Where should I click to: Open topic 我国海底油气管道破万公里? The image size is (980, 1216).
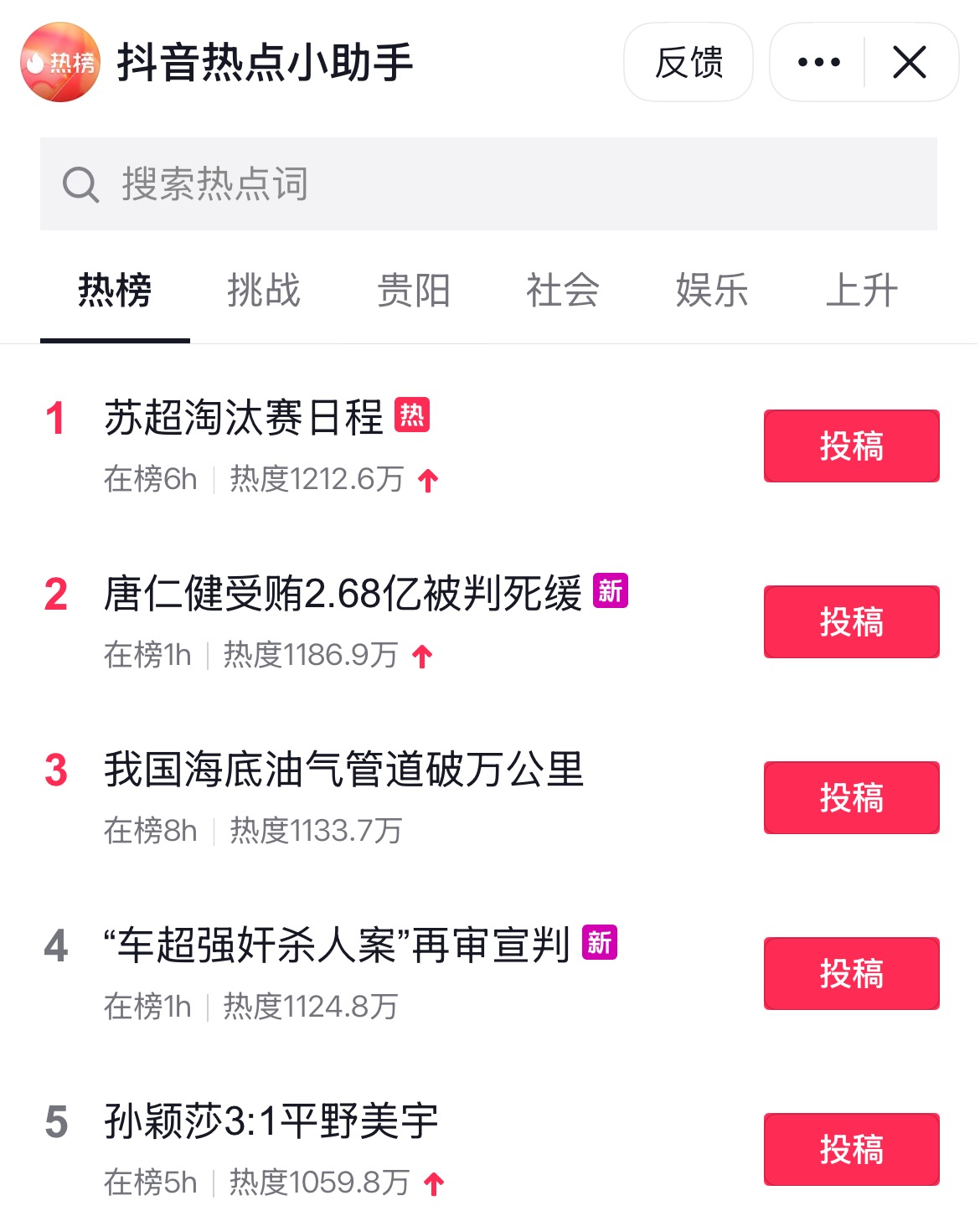(x=343, y=770)
